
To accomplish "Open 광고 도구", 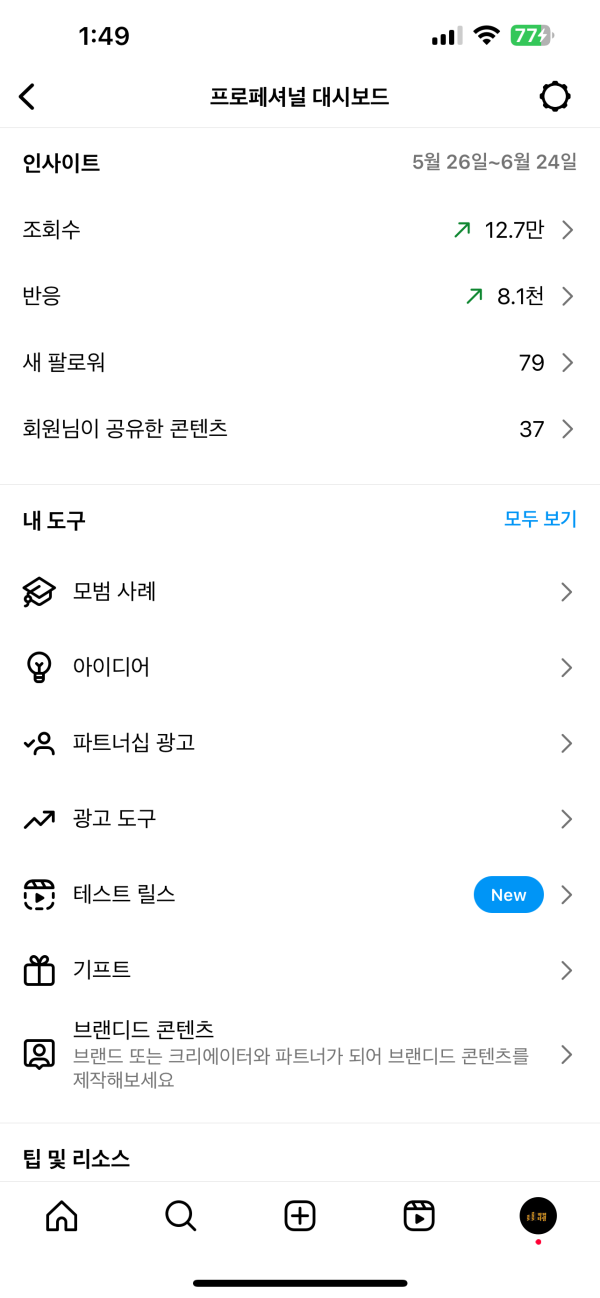I will [x=300, y=819].
